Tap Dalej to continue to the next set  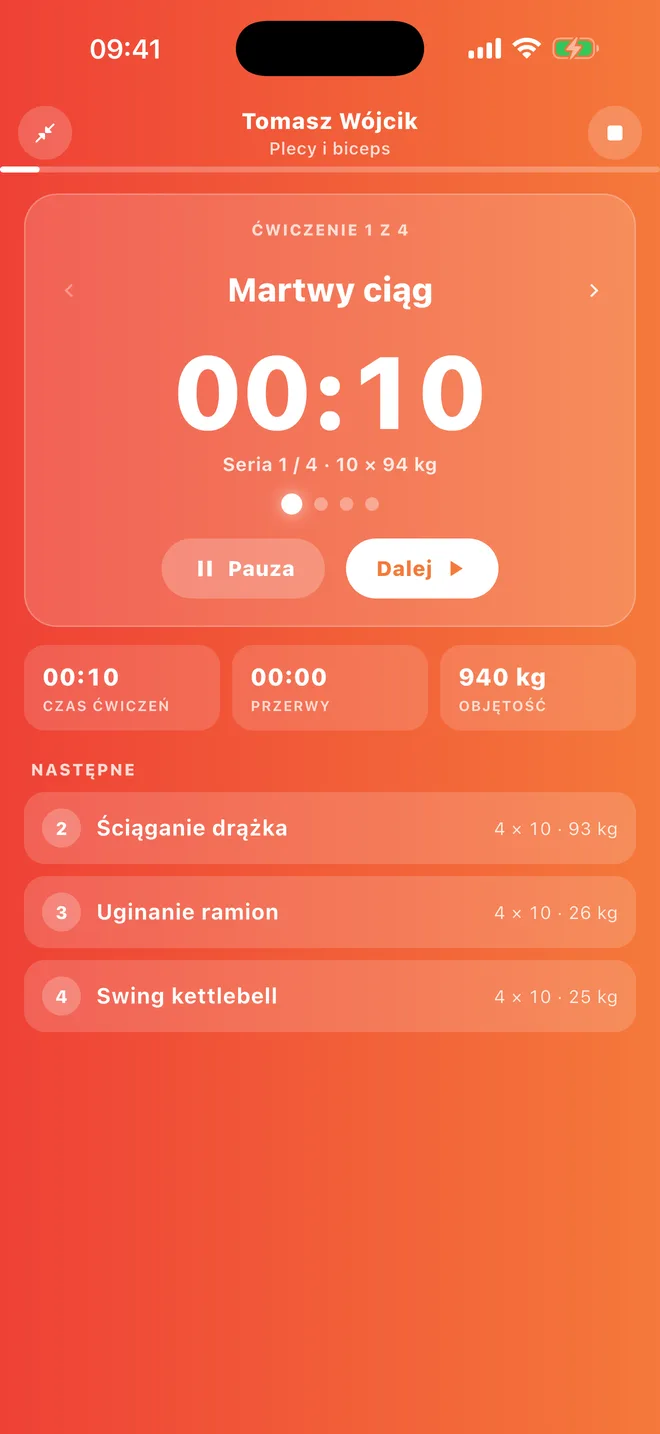click(422, 569)
